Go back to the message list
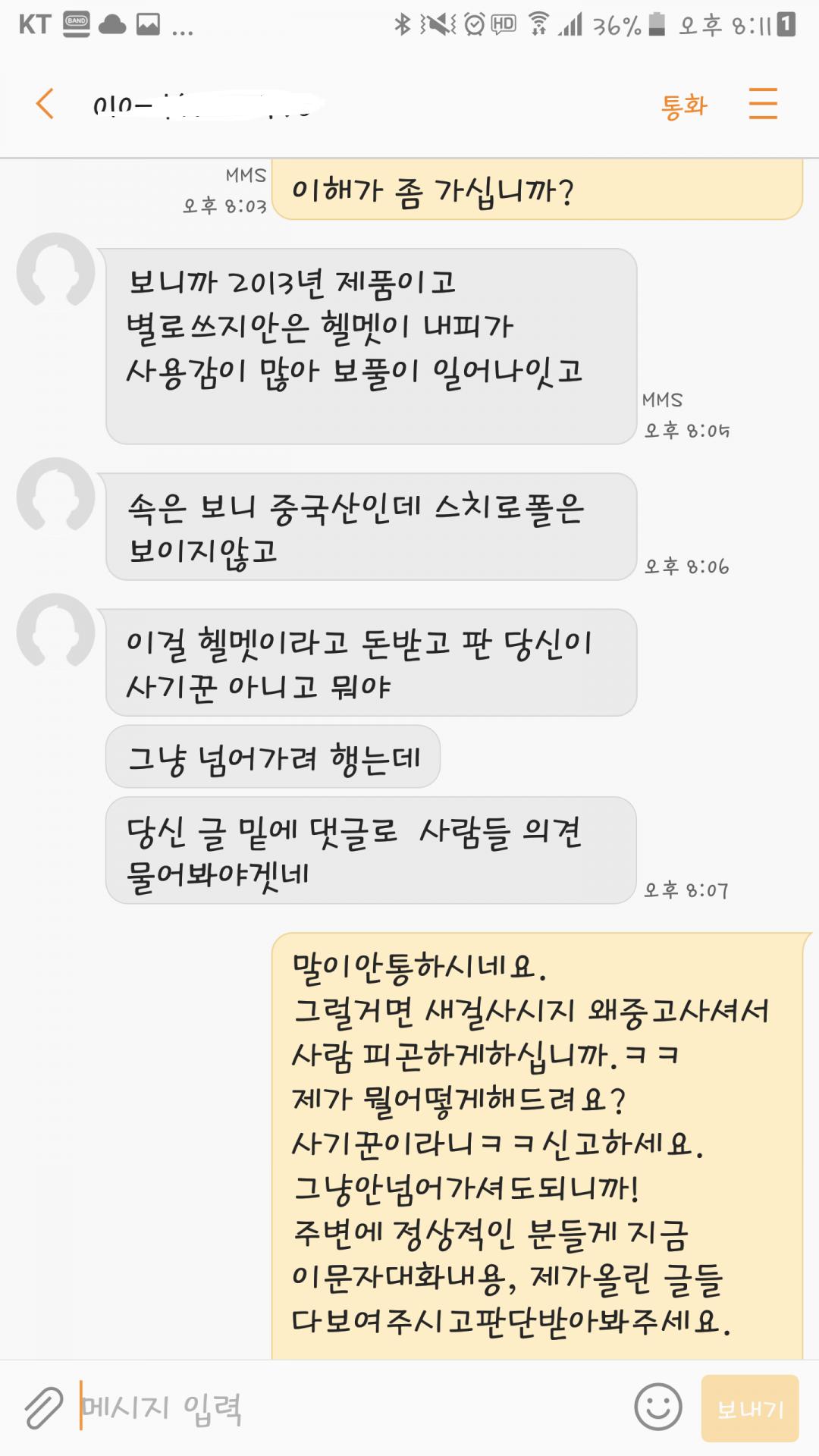The image size is (819, 1456). click(45, 104)
